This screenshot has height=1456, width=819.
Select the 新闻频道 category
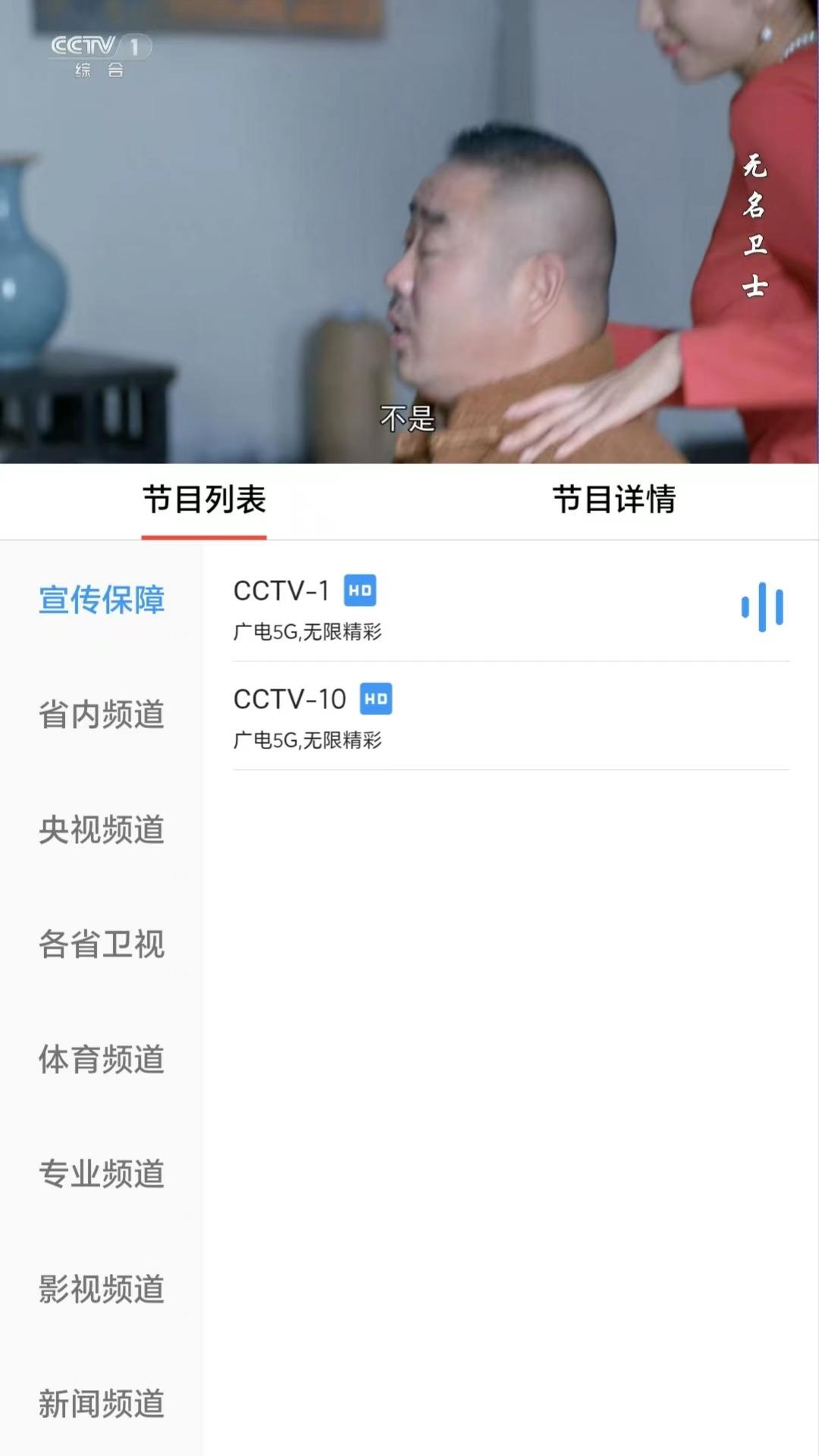tap(102, 1404)
